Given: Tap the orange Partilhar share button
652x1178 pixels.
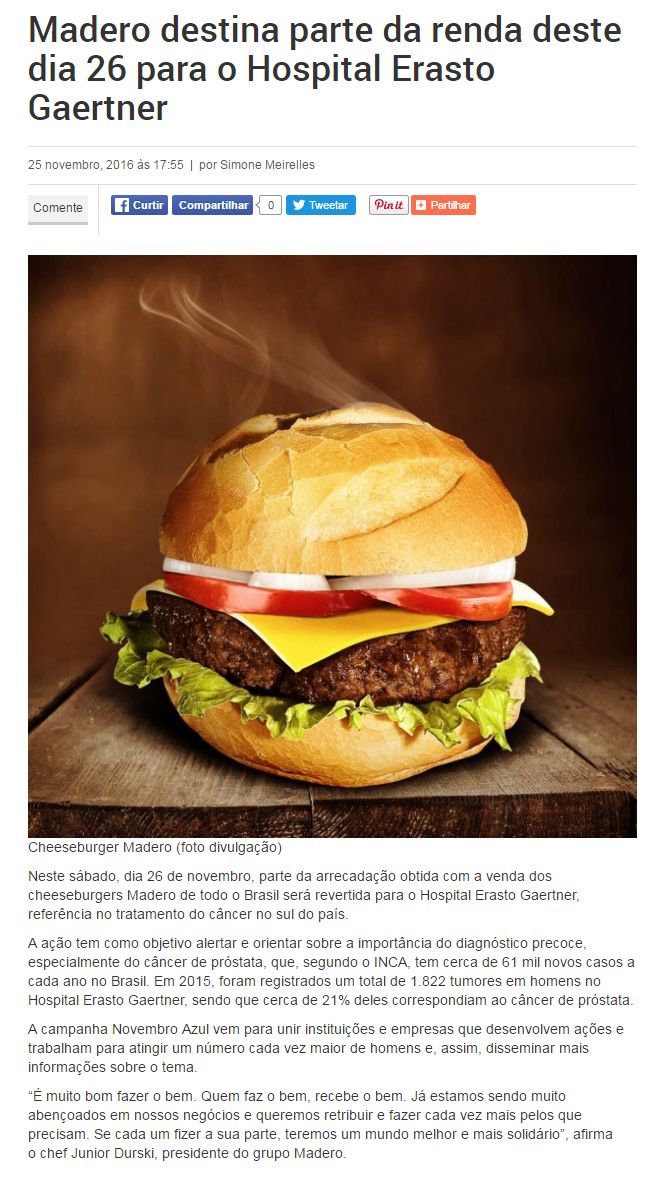Looking at the screenshot, I should point(443,205).
